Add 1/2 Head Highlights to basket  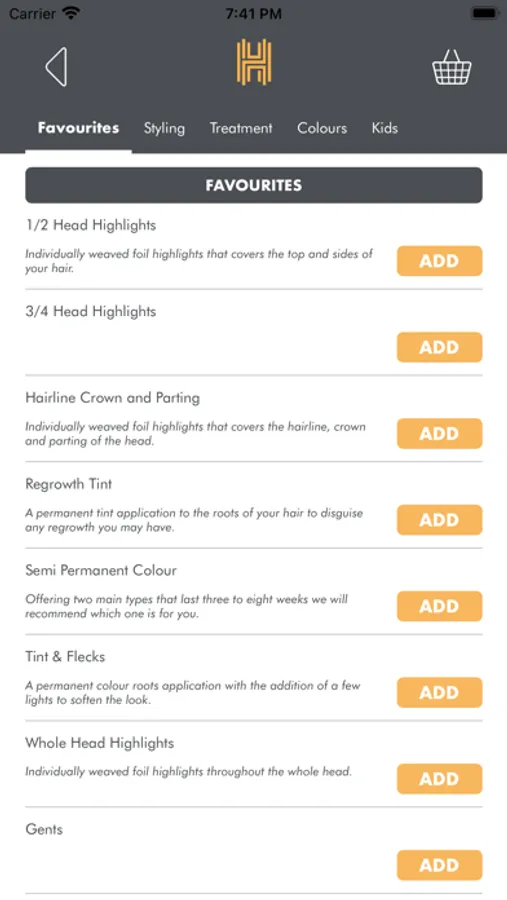click(439, 261)
